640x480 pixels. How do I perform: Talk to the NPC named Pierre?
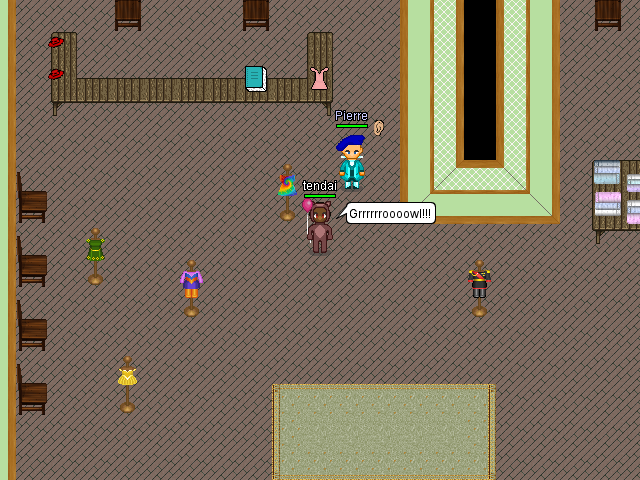pos(351,163)
